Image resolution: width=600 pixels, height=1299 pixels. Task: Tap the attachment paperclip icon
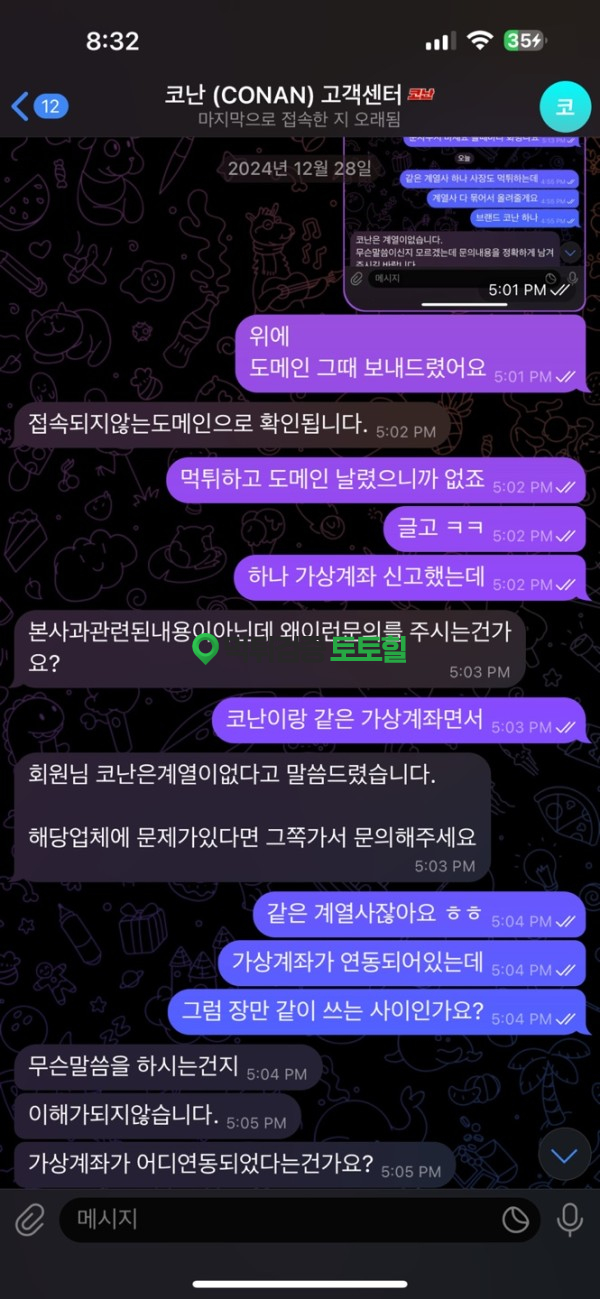pos(31,1219)
